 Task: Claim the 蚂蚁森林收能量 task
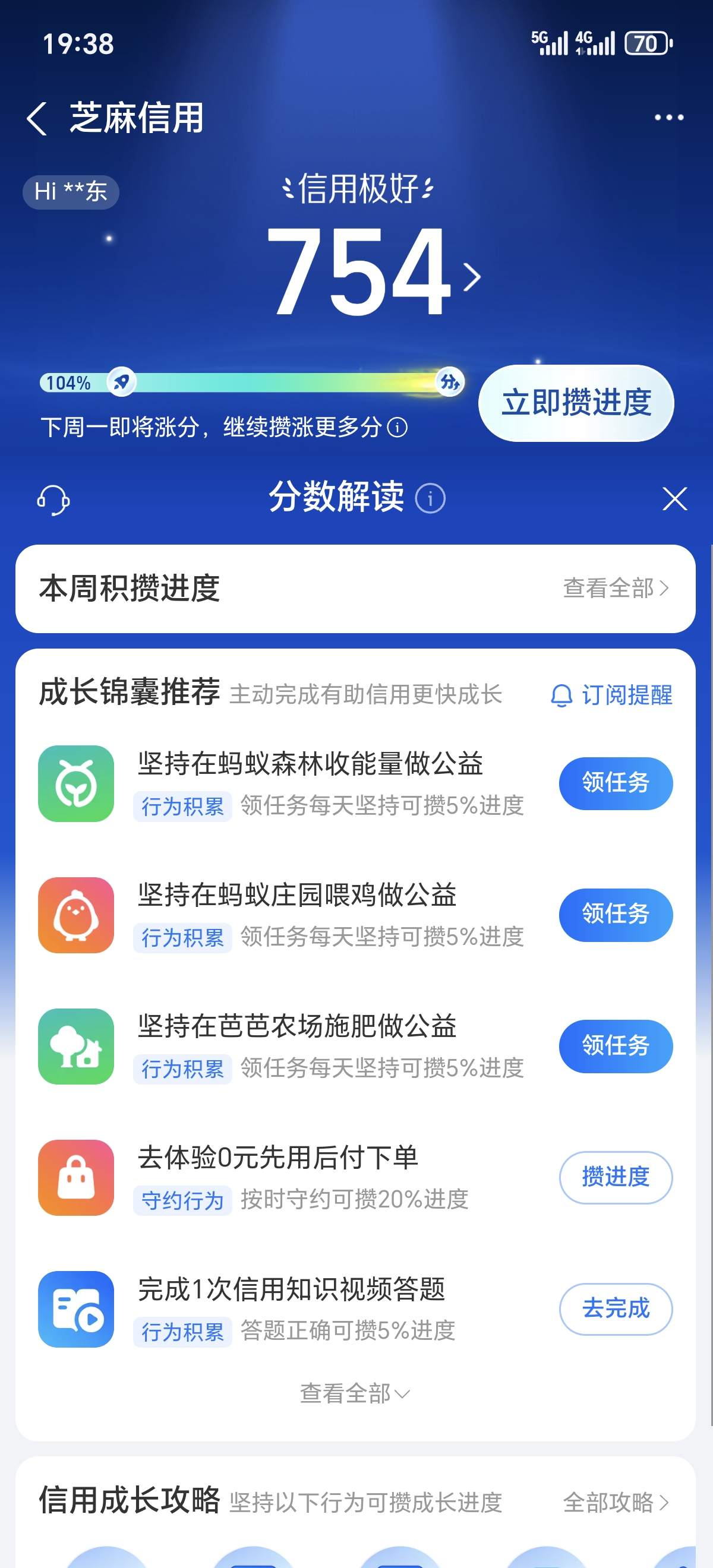tap(615, 783)
